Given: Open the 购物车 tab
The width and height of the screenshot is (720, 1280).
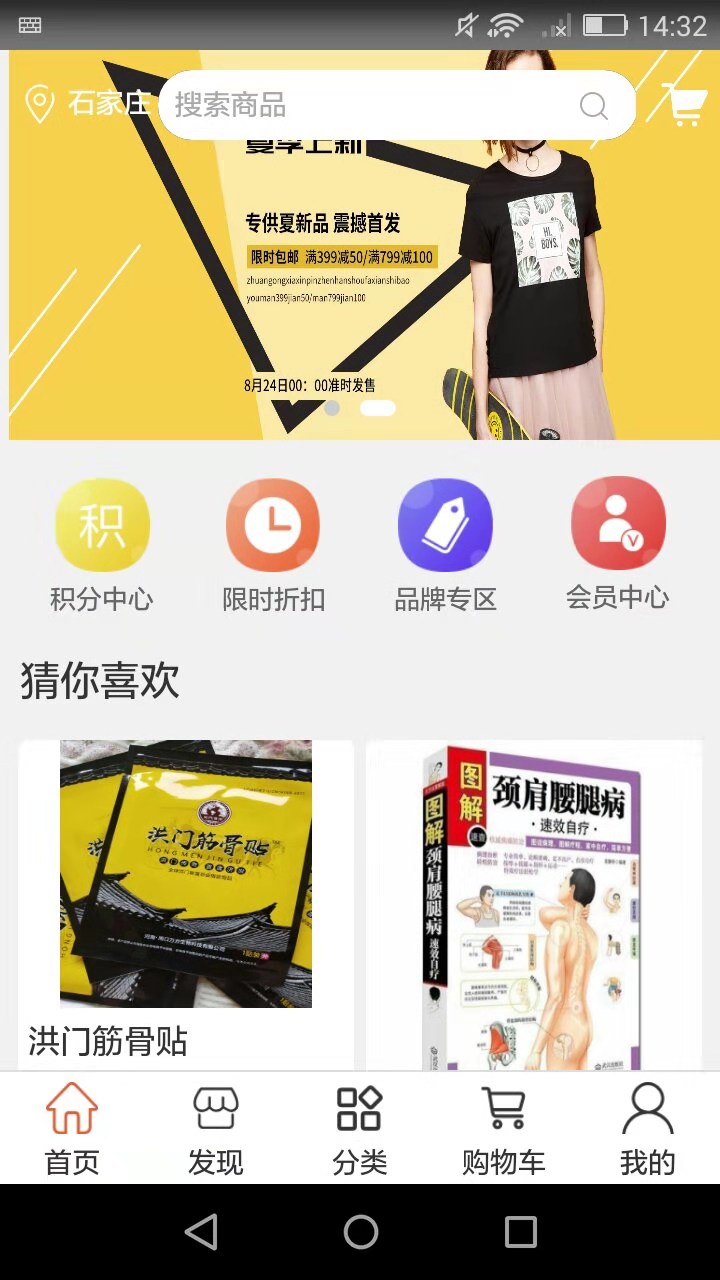Looking at the screenshot, I should click(x=503, y=1130).
